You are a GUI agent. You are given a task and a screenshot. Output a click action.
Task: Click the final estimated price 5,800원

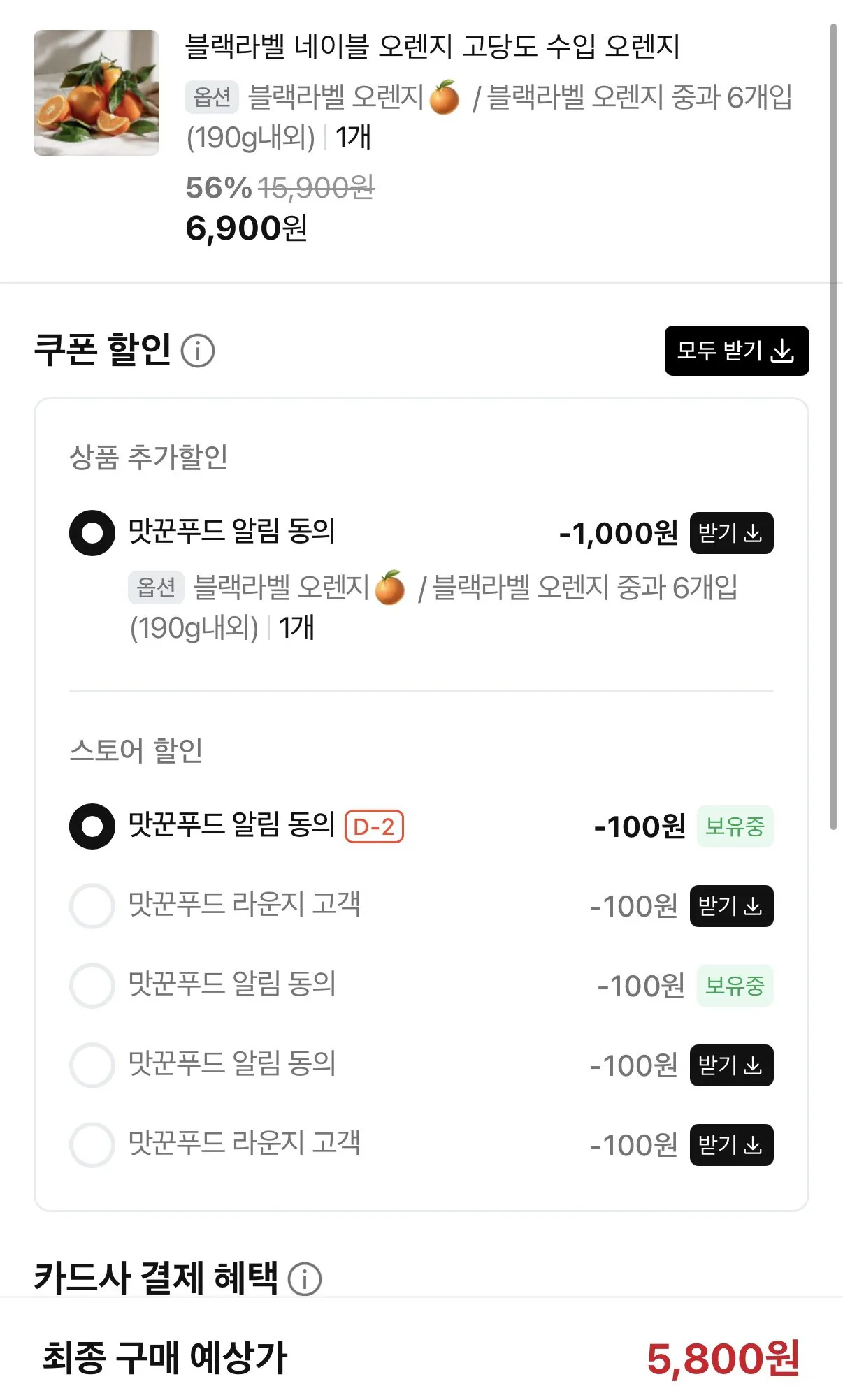point(723,1358)
